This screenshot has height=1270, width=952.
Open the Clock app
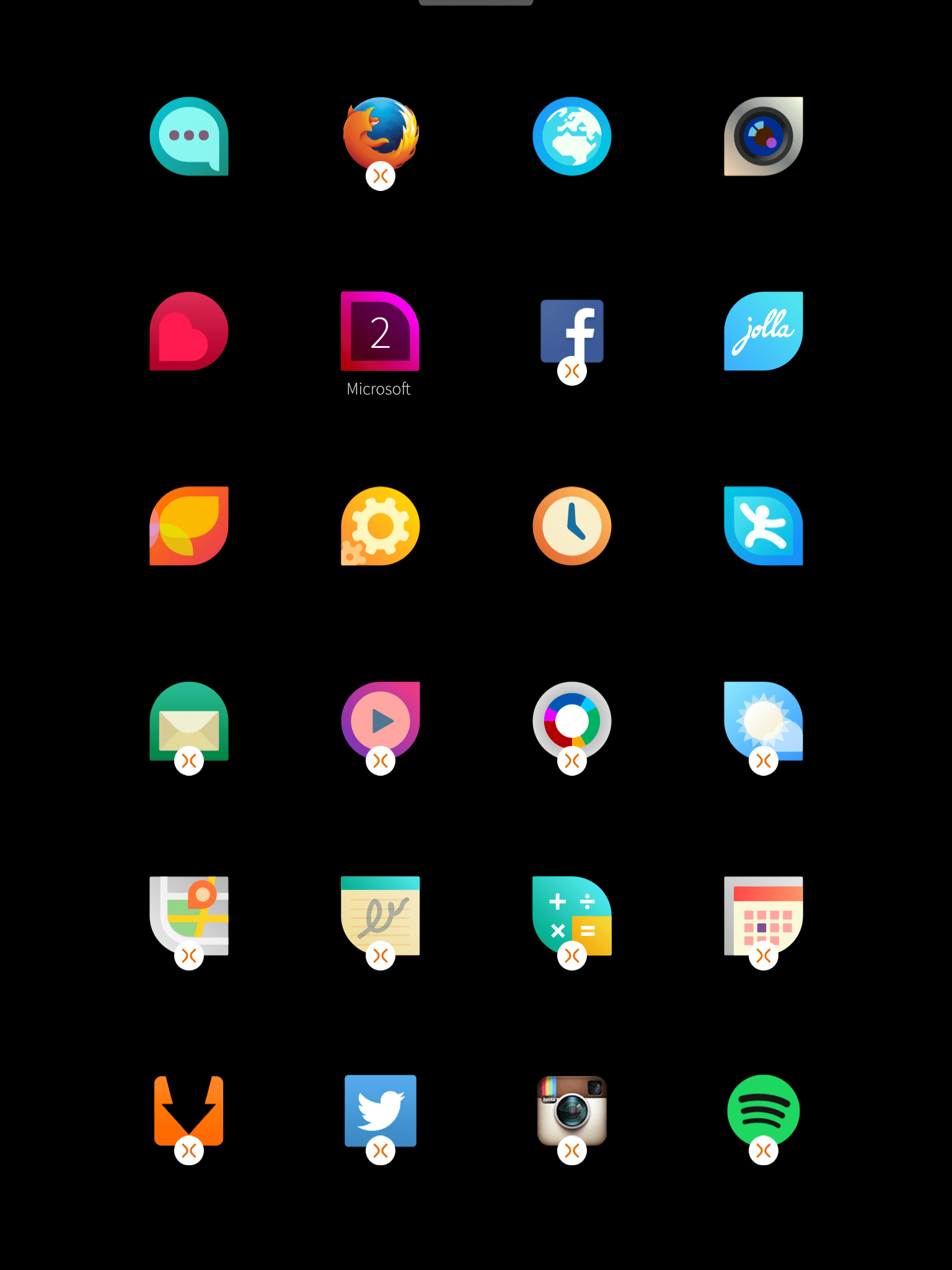(x=571, y=526)
